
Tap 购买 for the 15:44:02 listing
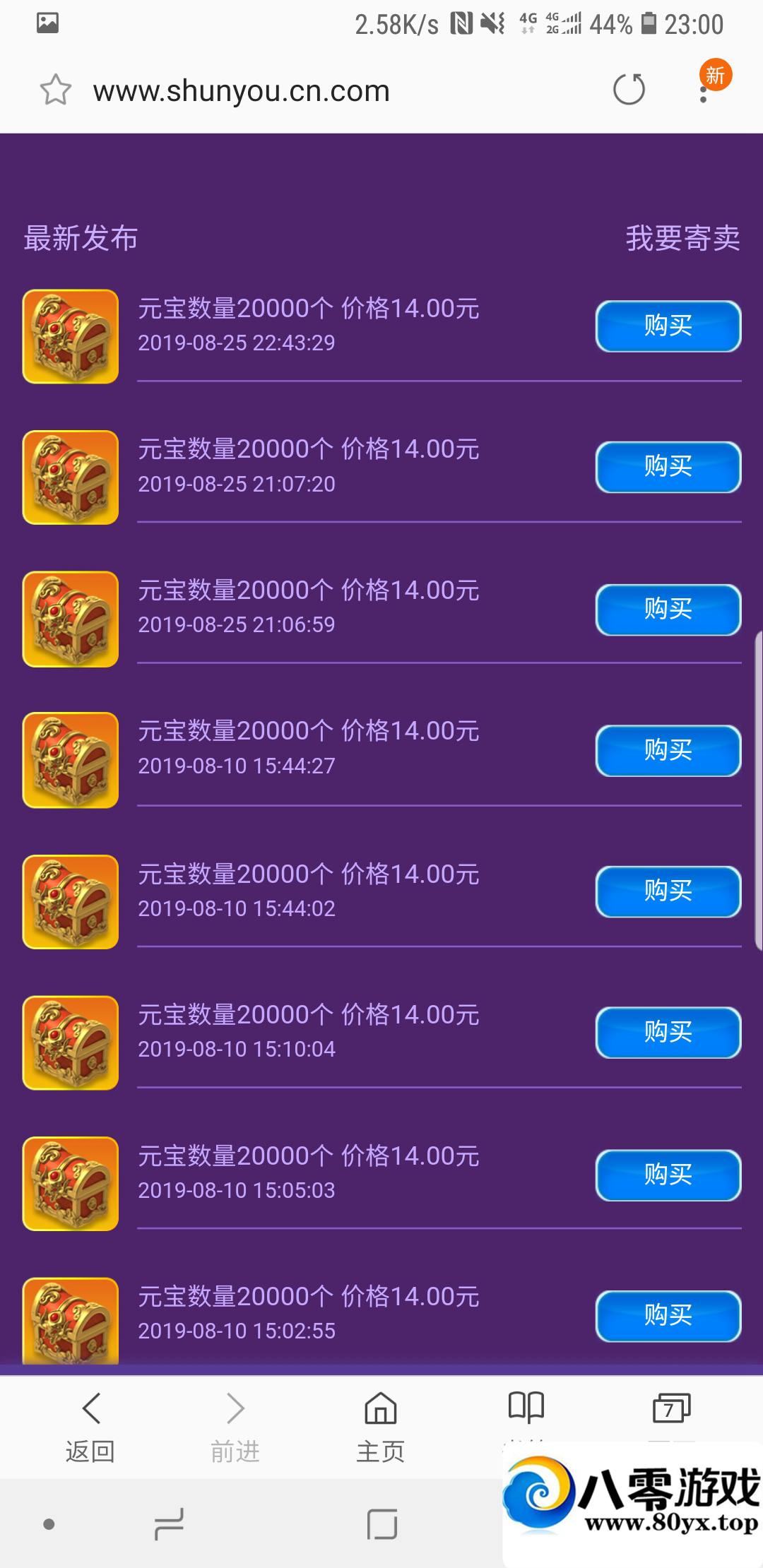(x=668, y=891)
